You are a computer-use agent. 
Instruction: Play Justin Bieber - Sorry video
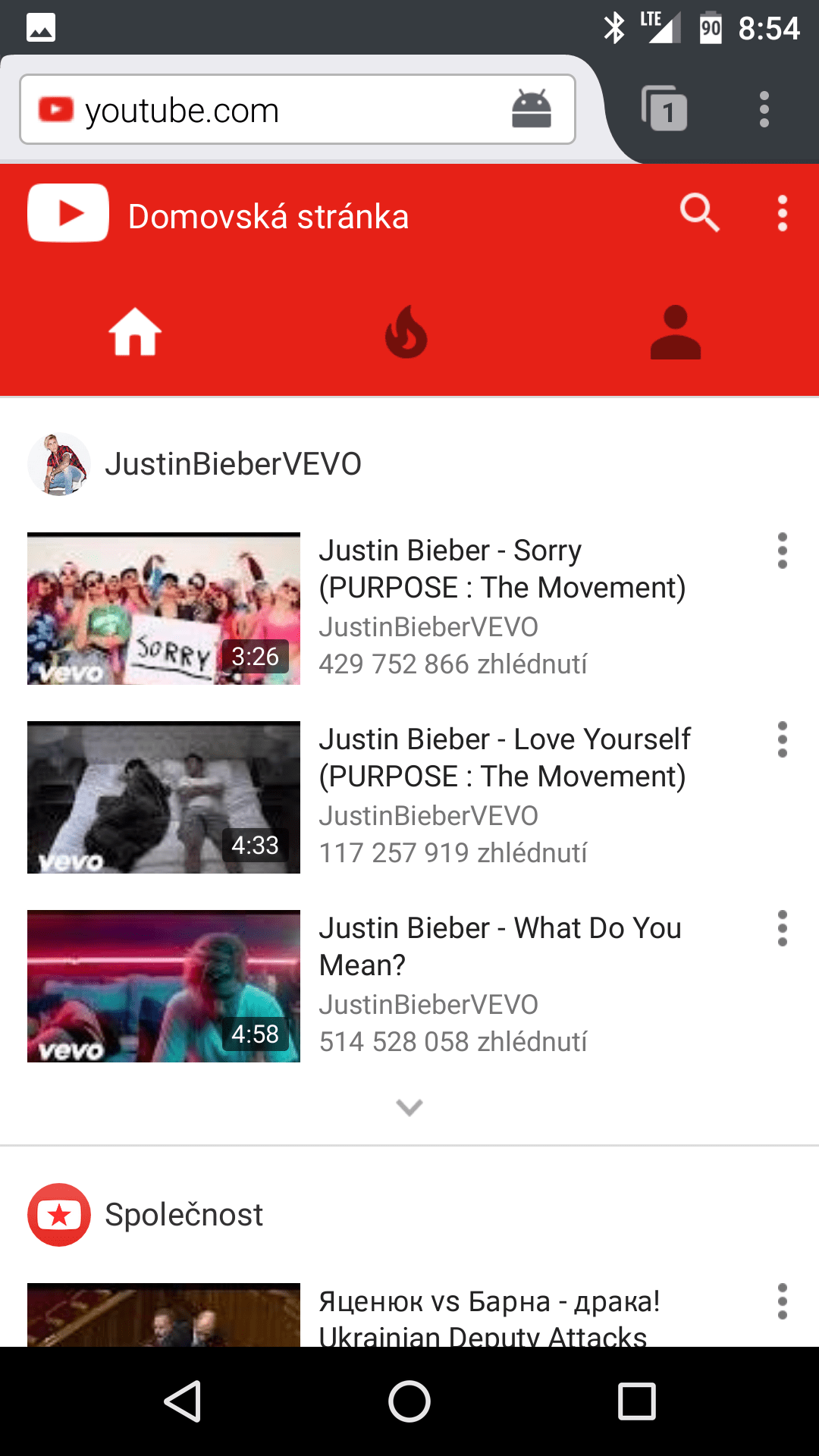164,608
